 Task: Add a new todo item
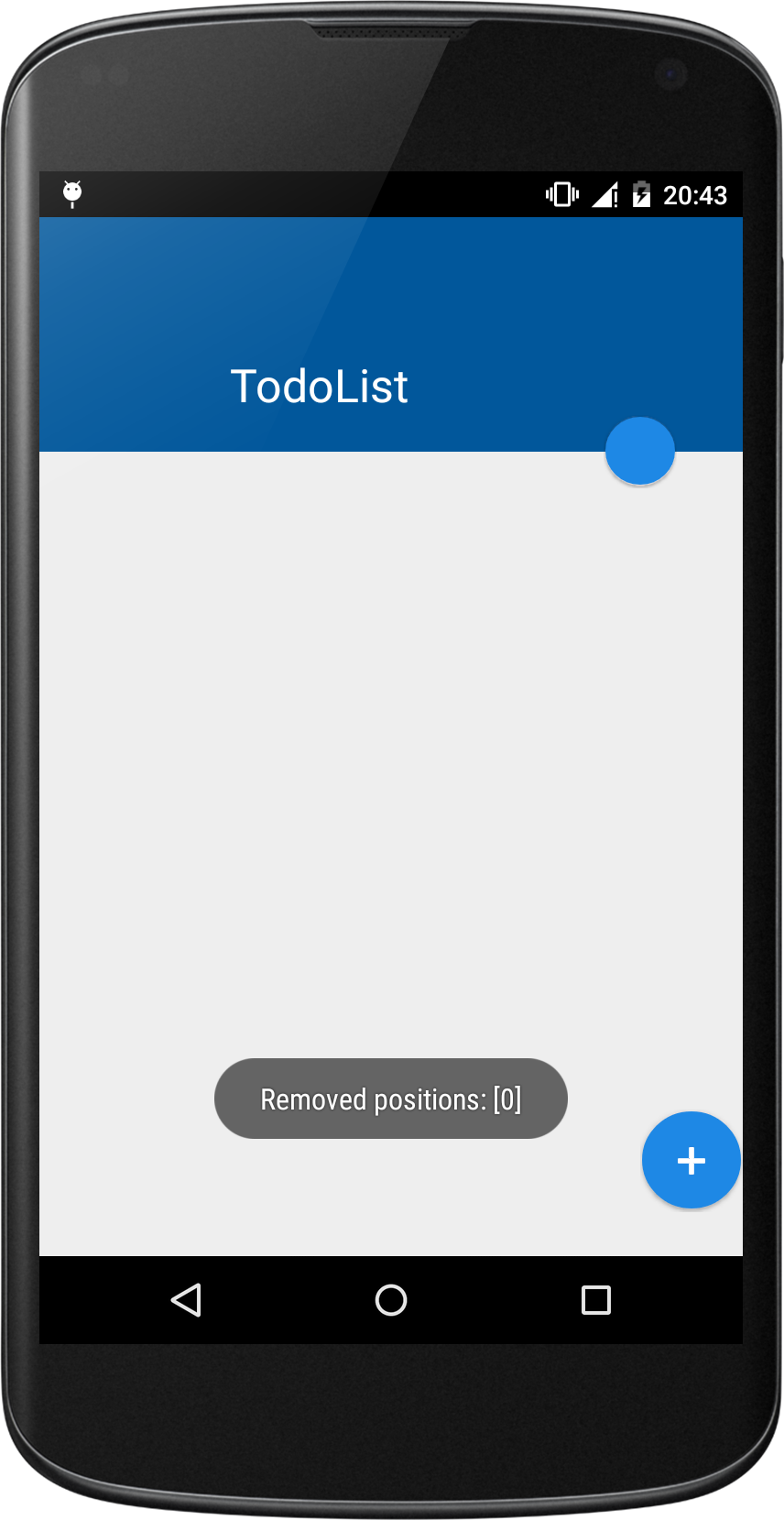tap(691, 1160)
